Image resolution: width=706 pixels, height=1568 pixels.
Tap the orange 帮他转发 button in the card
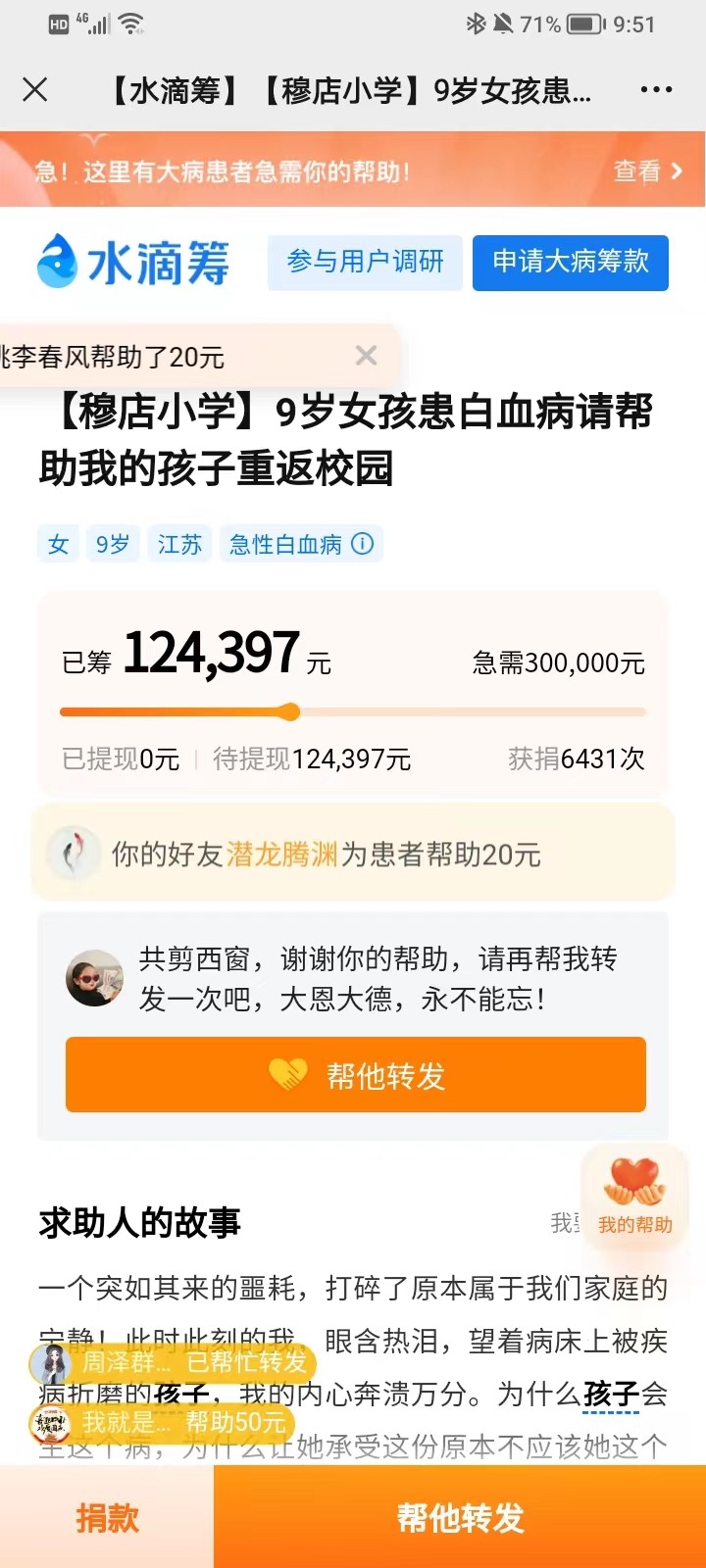pos(355,1075)
